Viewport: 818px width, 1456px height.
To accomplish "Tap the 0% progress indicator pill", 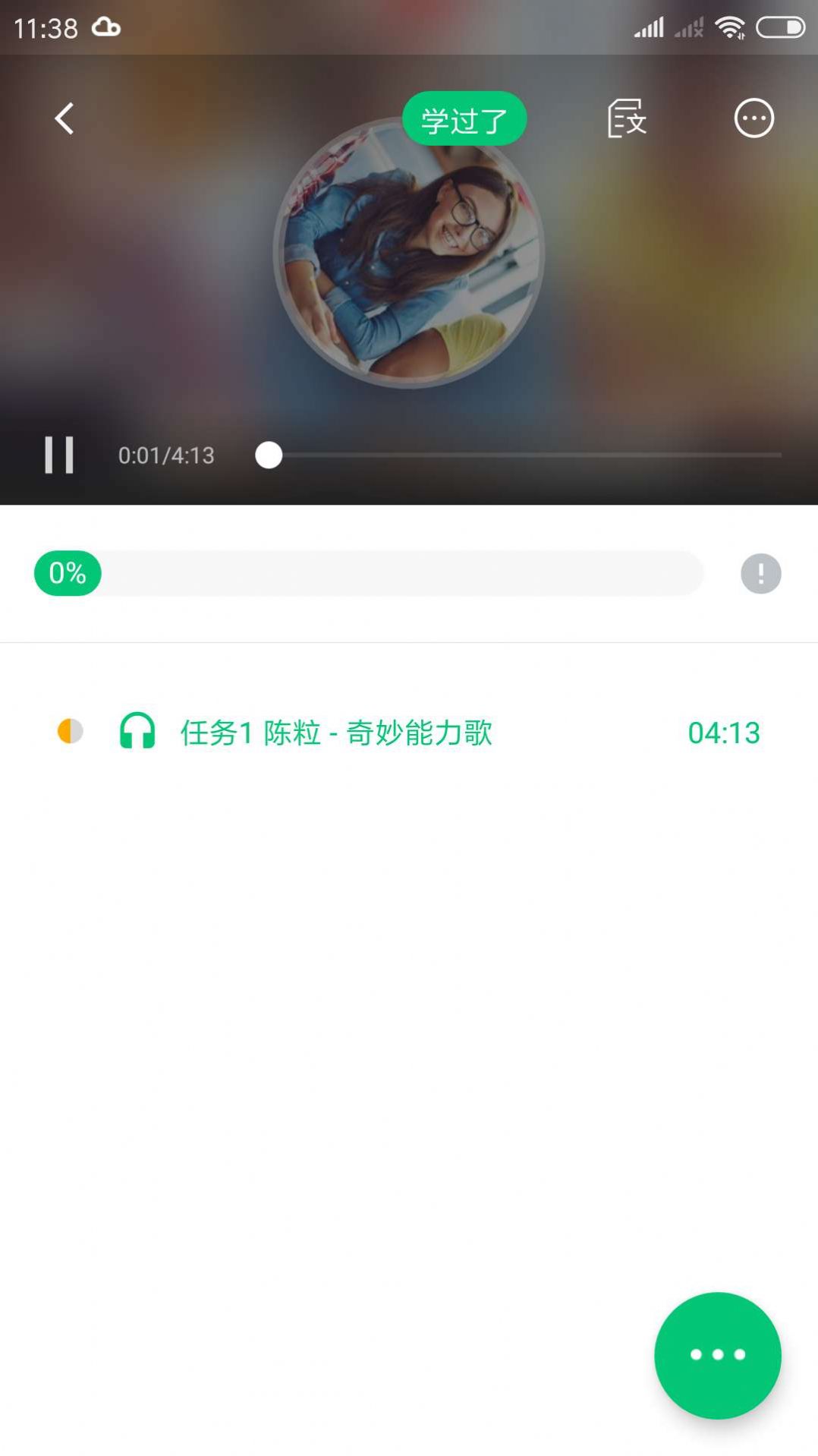I will [68, 573].
